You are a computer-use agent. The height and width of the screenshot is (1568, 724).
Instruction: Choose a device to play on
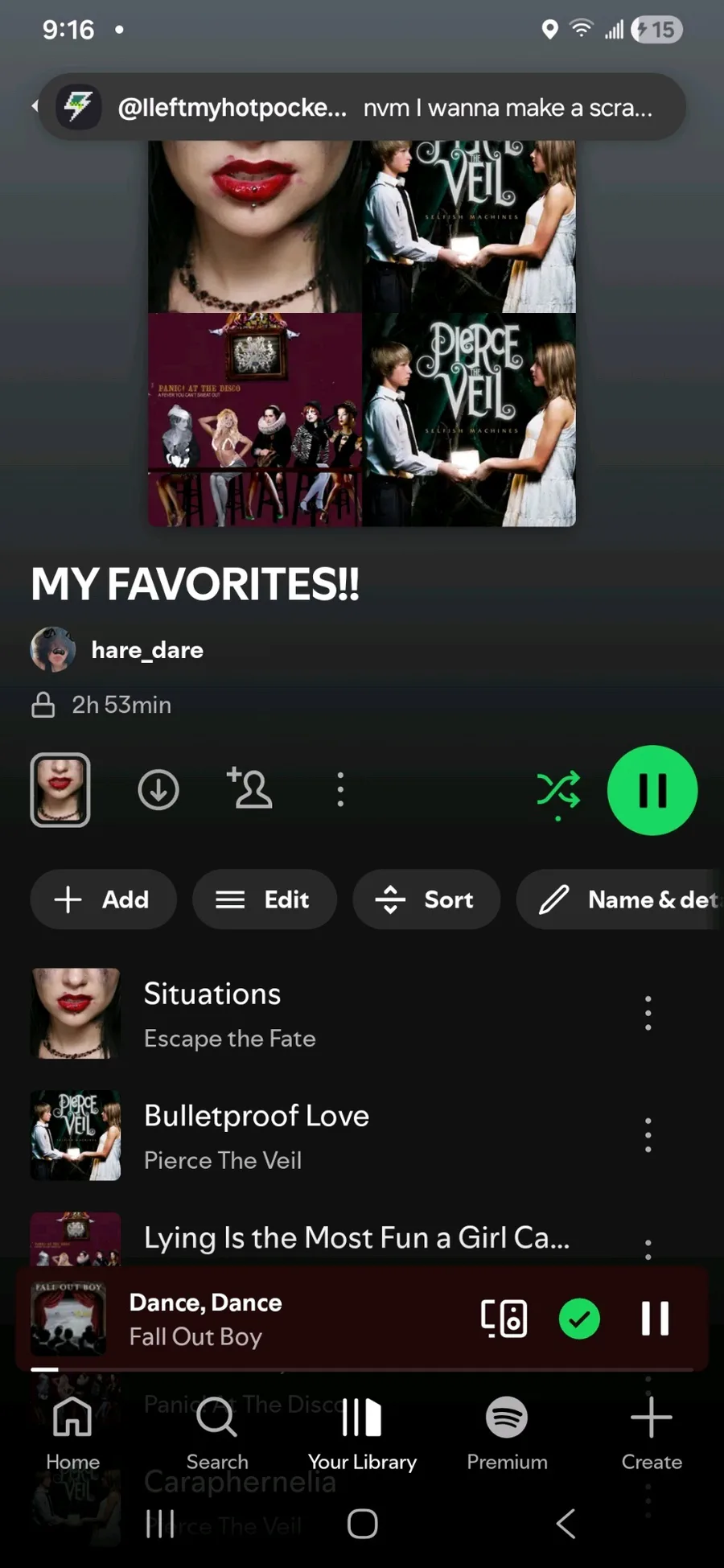point(504,1319)
